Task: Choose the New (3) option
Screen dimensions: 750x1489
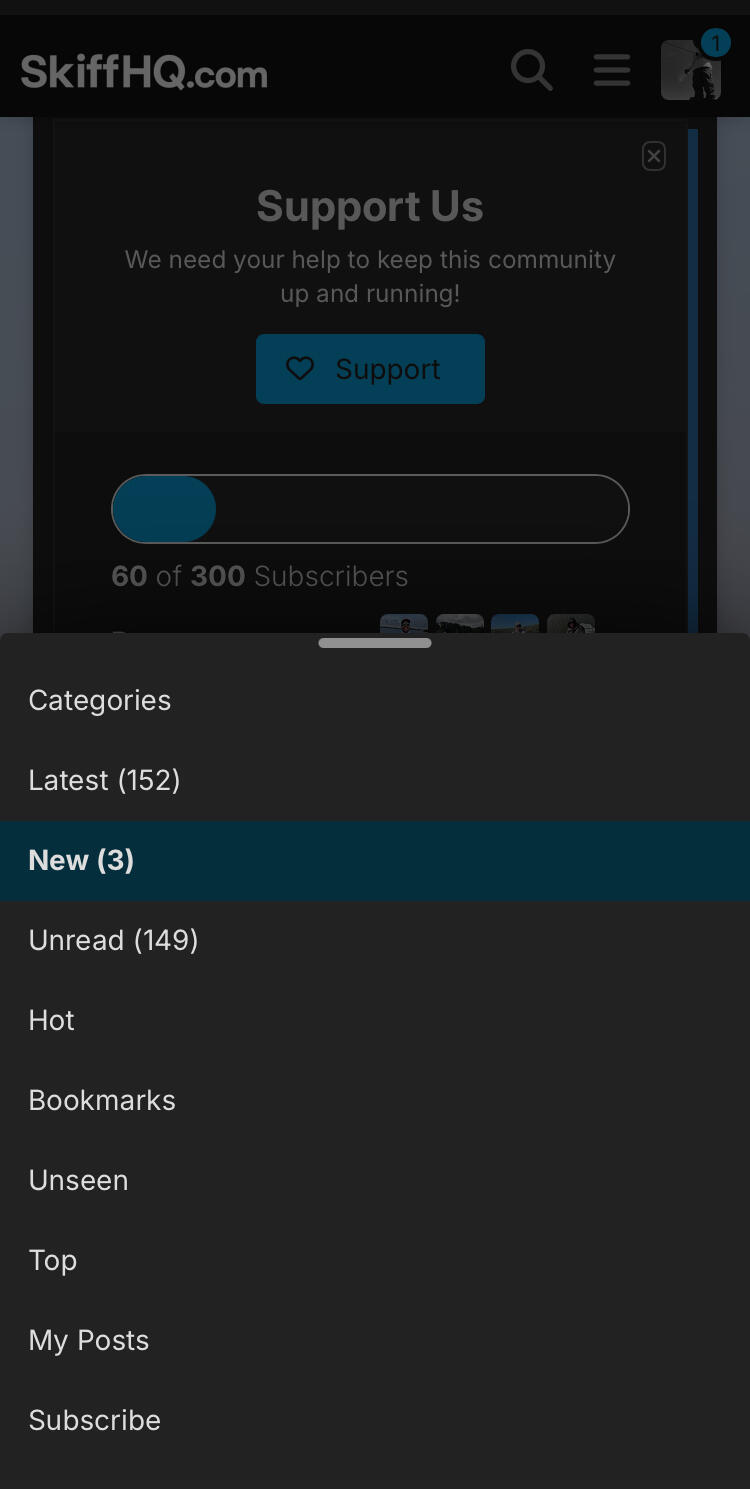Action: [x=375, y=860]
